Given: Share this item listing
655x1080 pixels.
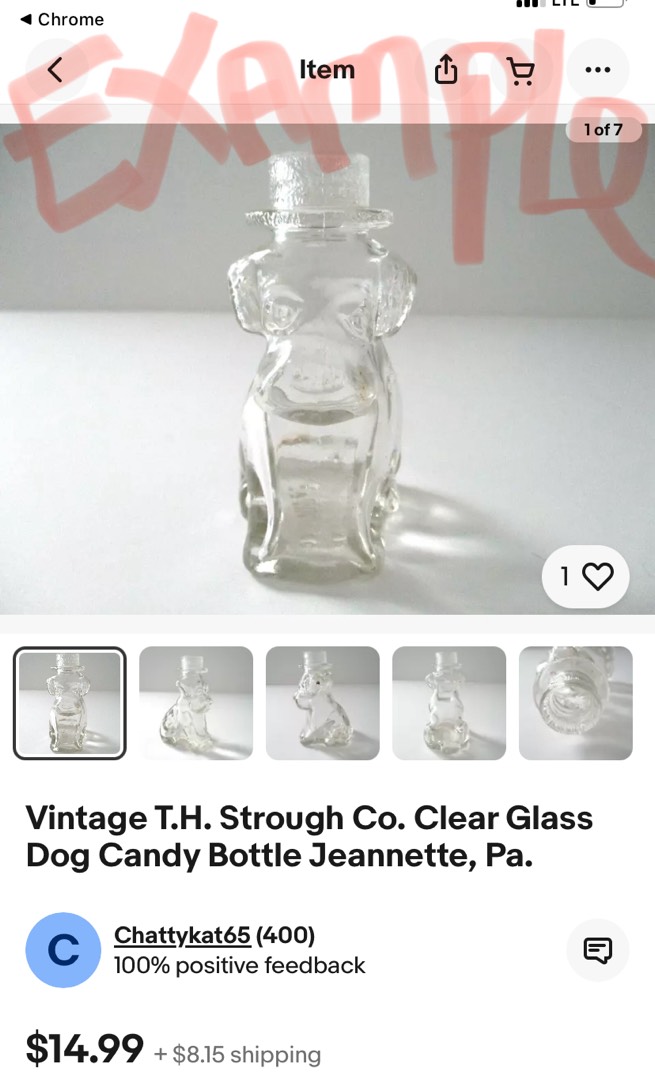Looking at the screenshot, I should click(x=446, y=70).
